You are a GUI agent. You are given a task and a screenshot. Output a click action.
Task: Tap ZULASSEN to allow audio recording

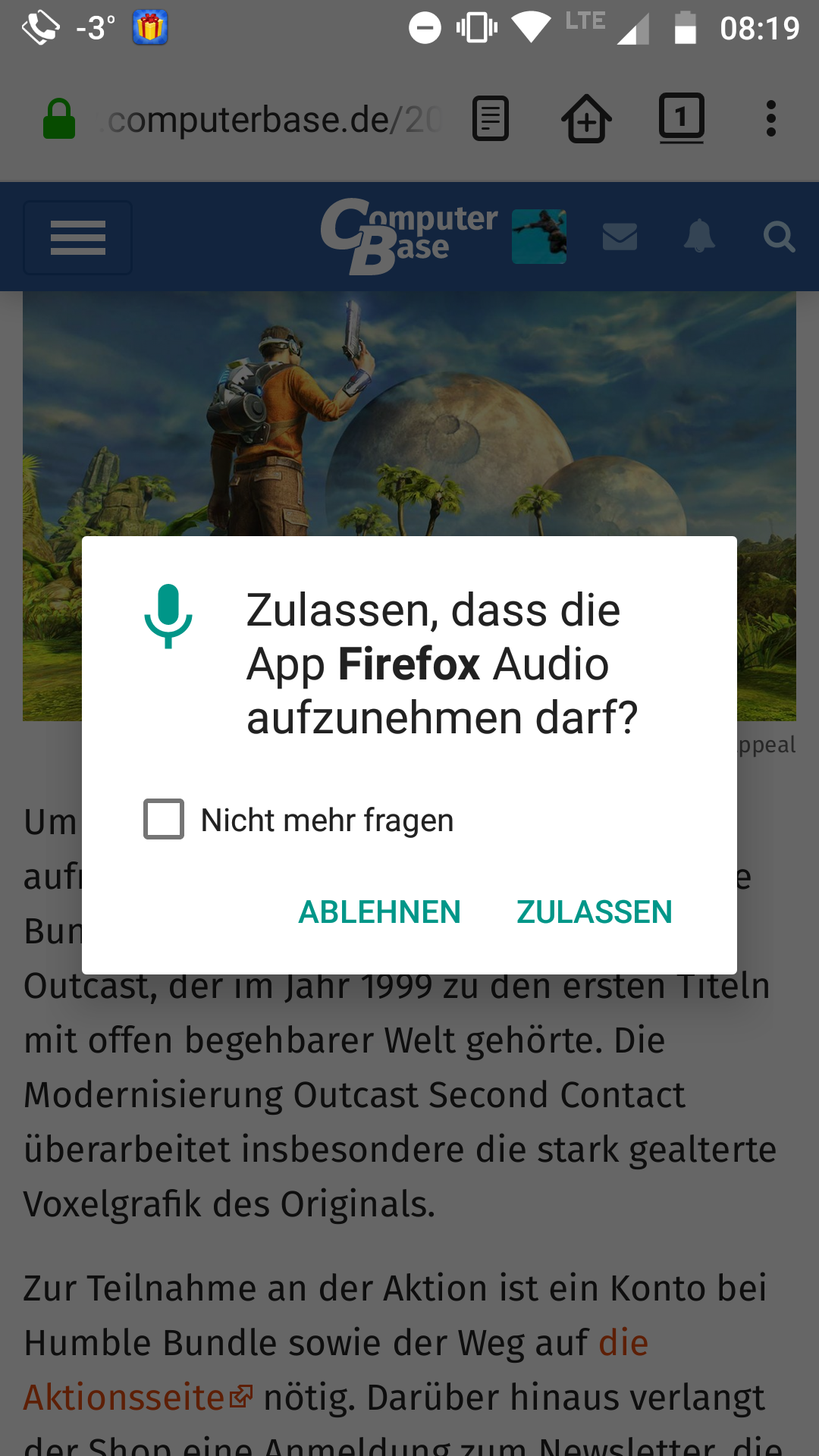coord(594,912)
